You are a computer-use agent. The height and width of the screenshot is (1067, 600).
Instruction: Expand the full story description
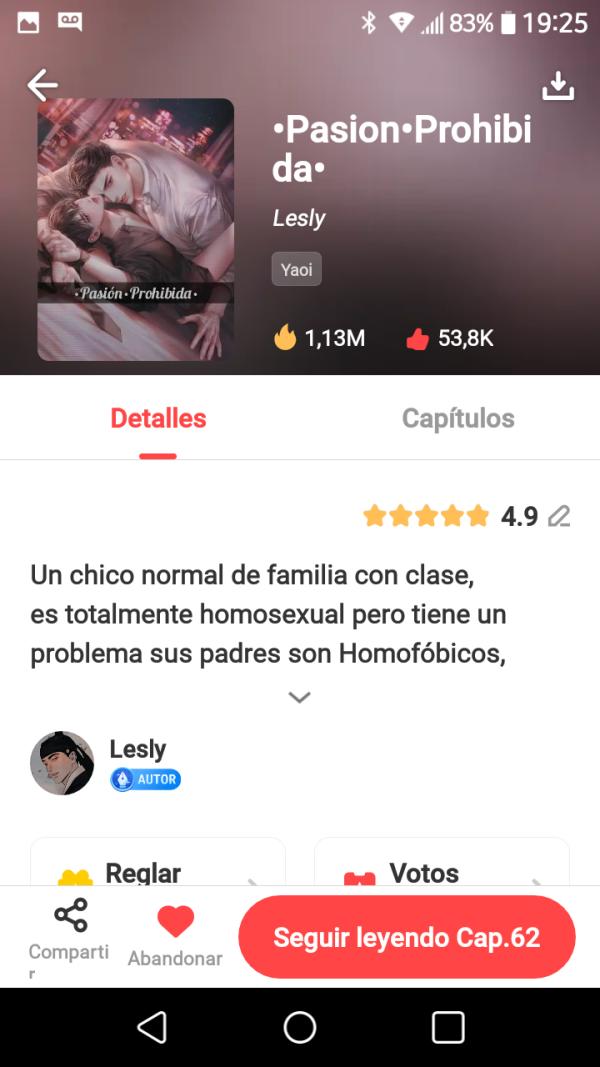pos(299,697)
